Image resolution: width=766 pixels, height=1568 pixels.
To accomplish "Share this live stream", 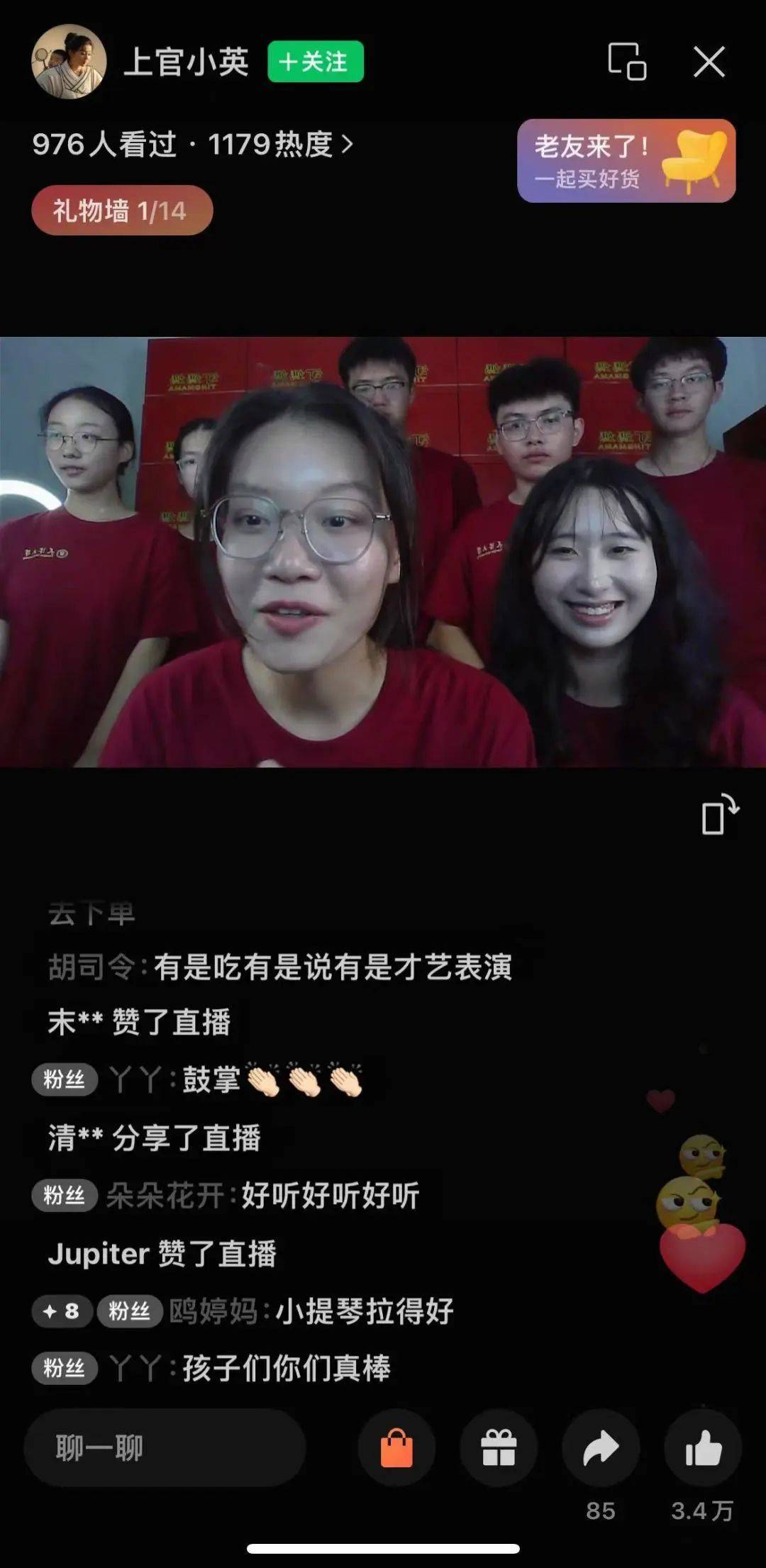I will (x=601, y=1448).
